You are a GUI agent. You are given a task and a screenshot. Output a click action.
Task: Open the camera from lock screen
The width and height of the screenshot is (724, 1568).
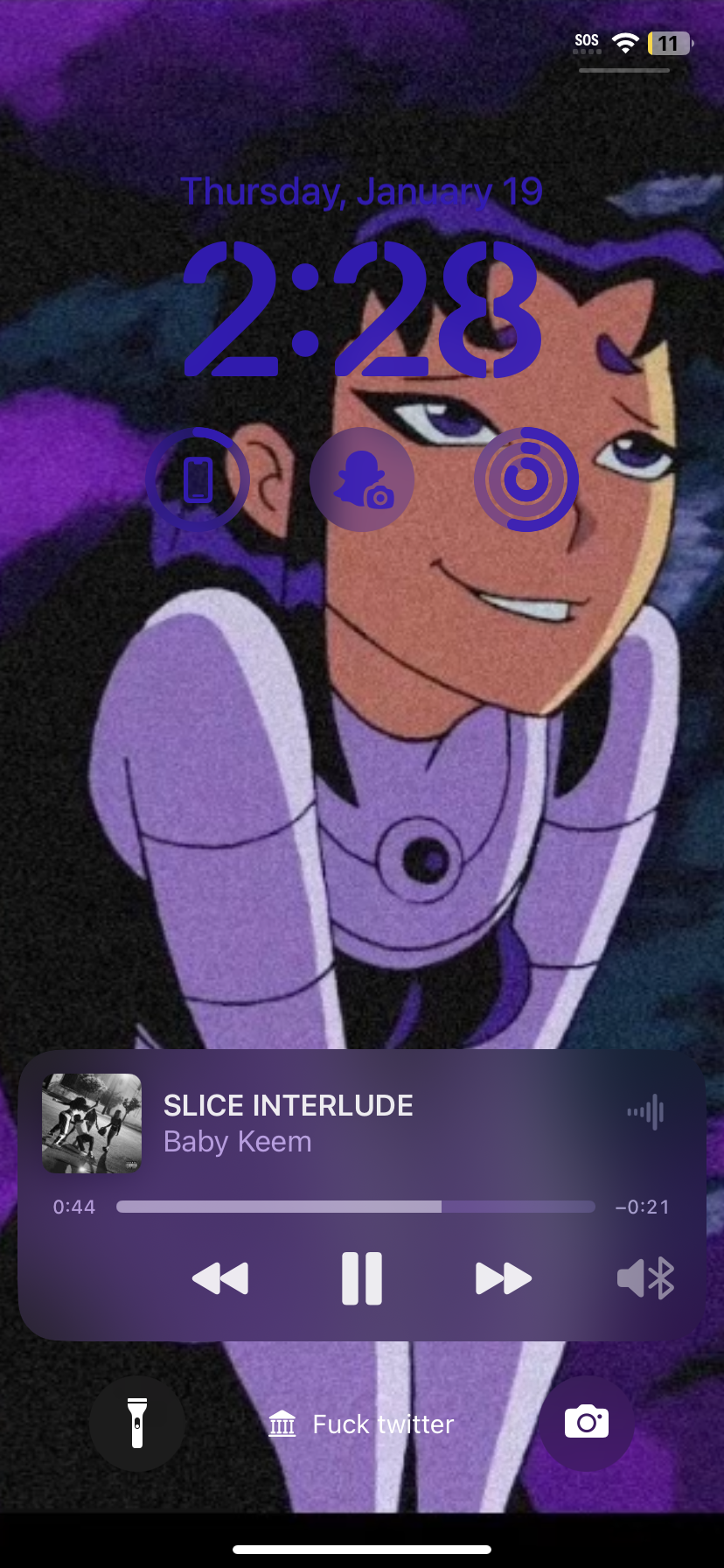586,1422
